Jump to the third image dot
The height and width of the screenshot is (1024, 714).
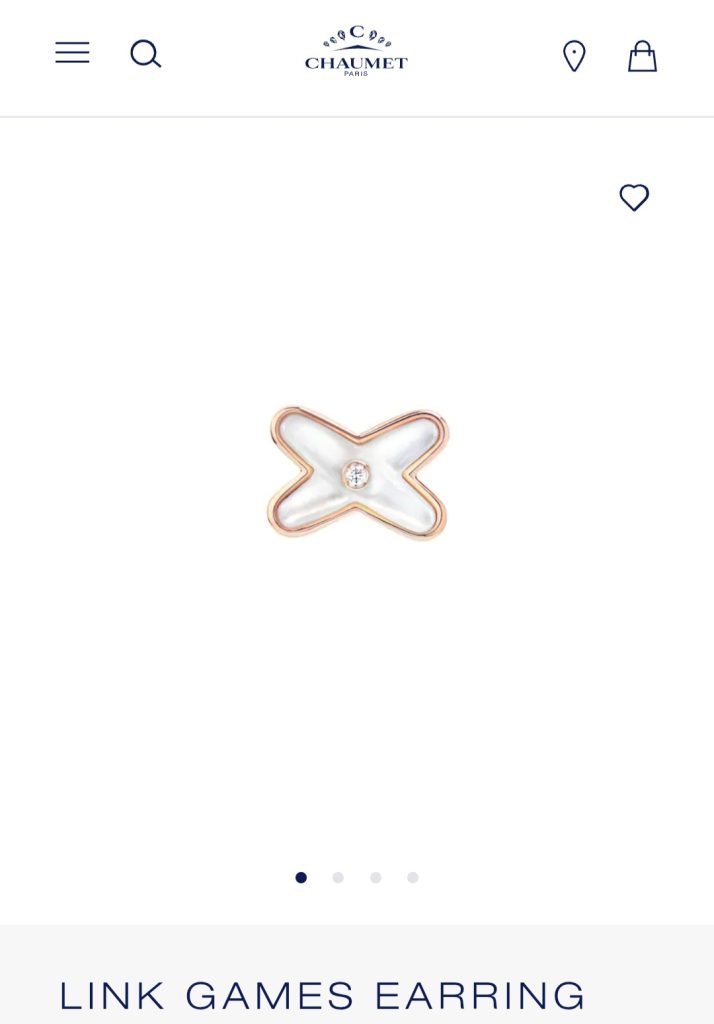click(376, 878)
